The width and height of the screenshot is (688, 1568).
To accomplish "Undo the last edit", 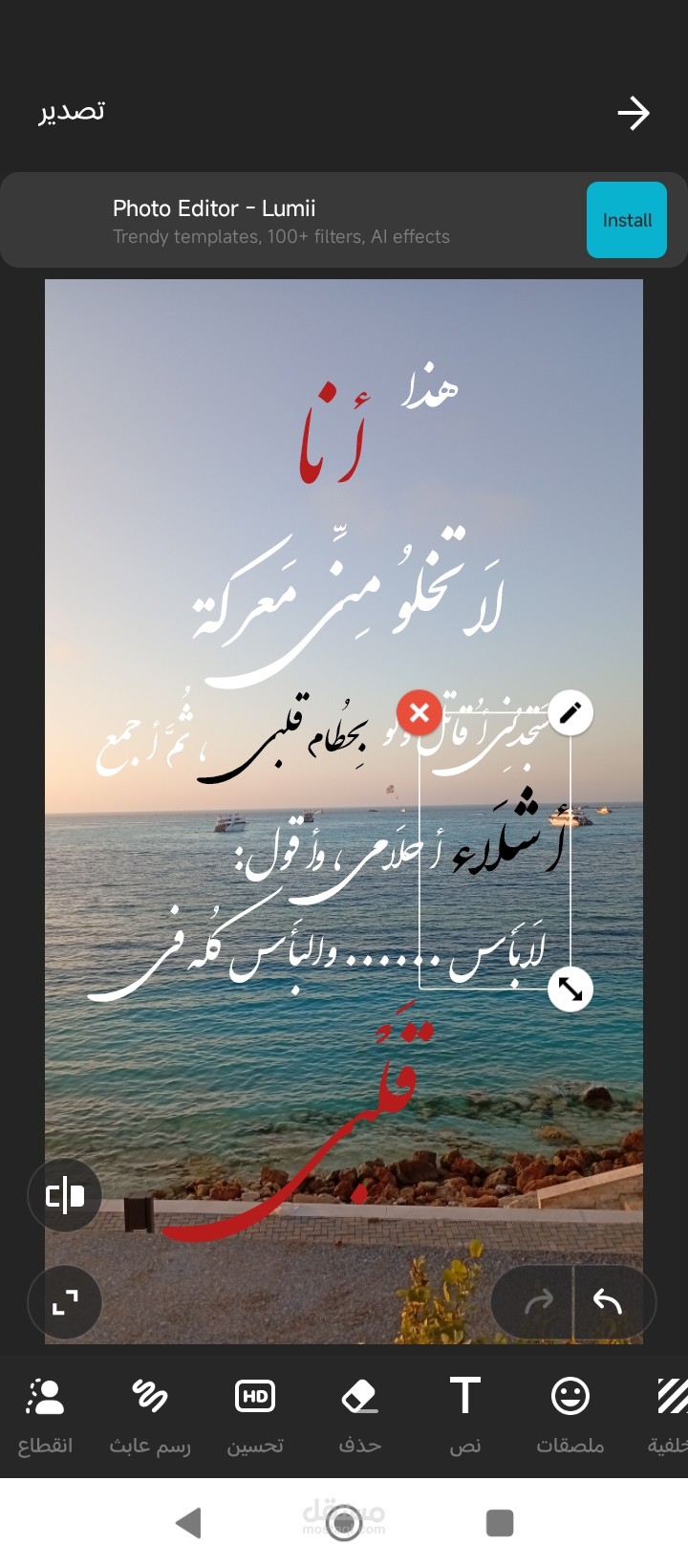I will click(x=609, y=1301).
